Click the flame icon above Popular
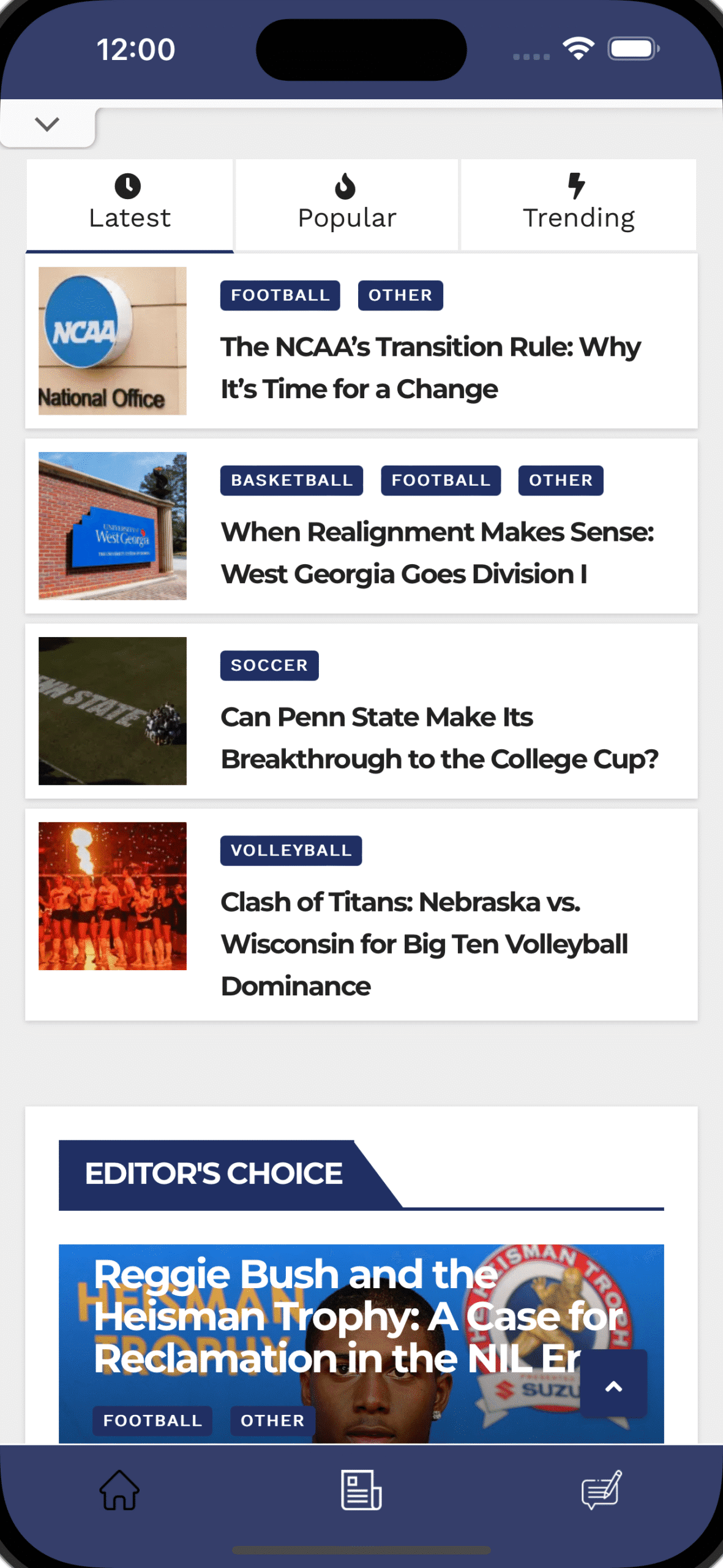Screen dimensions: 723x1568 347,185
